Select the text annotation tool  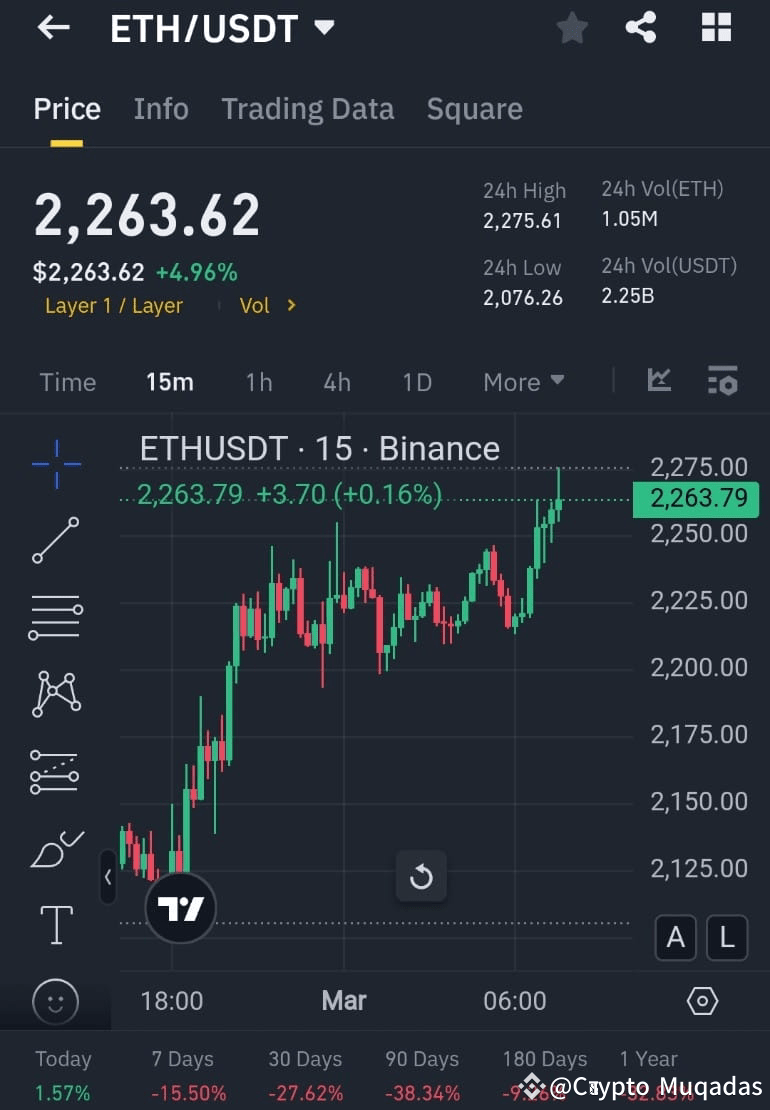coord(55,924)
